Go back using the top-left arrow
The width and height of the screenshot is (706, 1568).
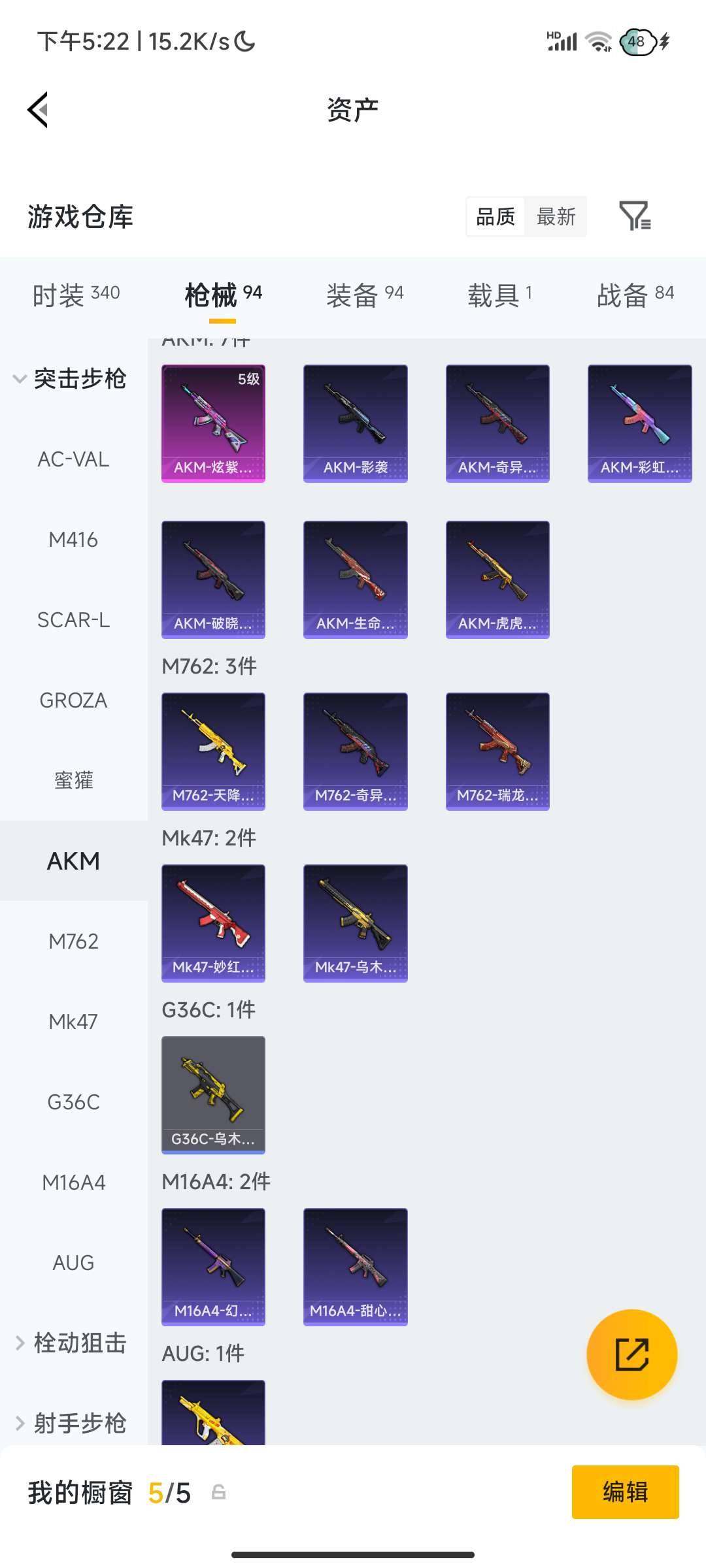click(38, 110)
